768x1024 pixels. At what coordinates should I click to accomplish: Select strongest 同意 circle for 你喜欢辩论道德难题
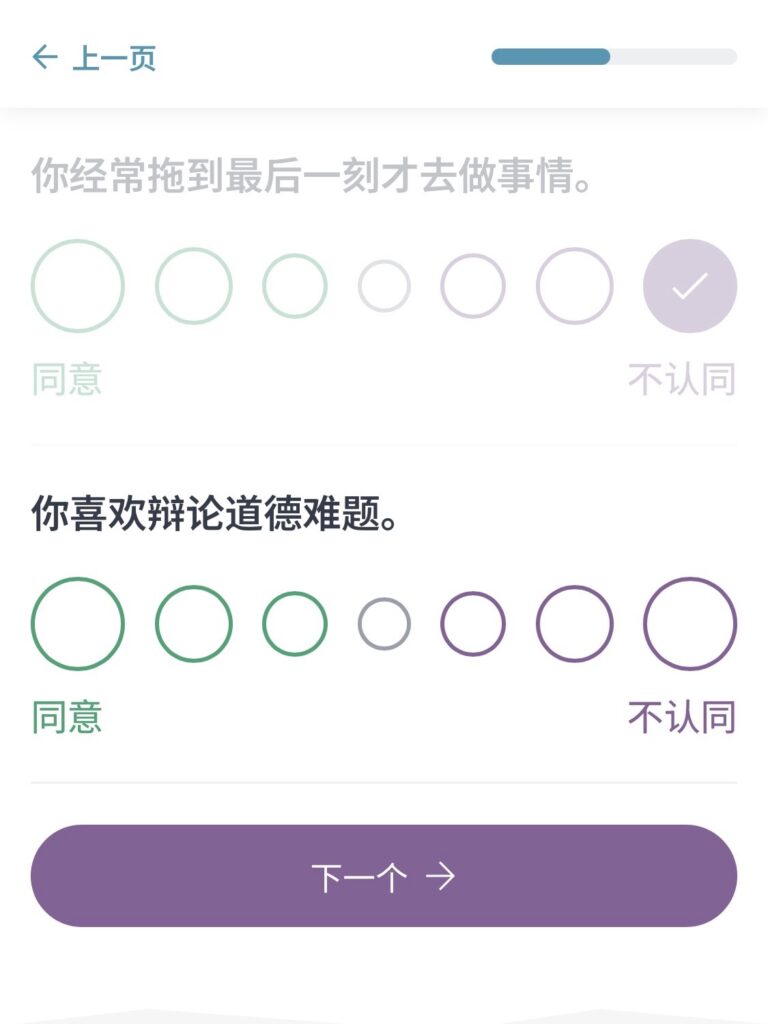coord(78,624)
